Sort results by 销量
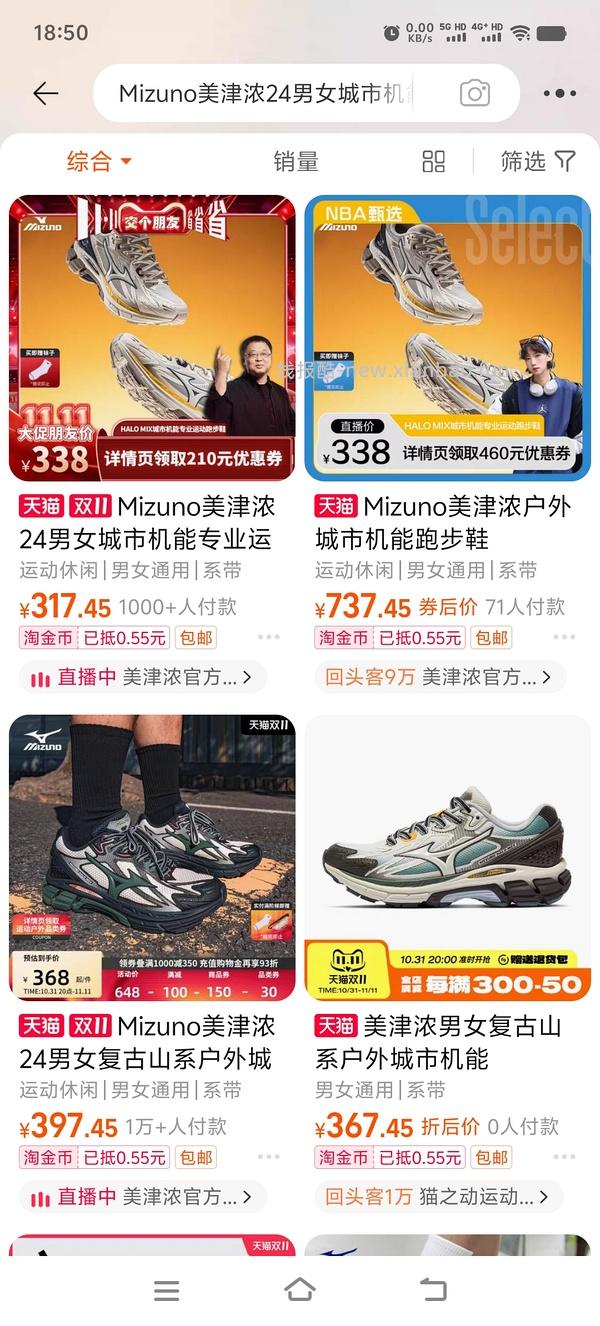The height and width of the screenshot is (1326, 600). tap(296, 161)
